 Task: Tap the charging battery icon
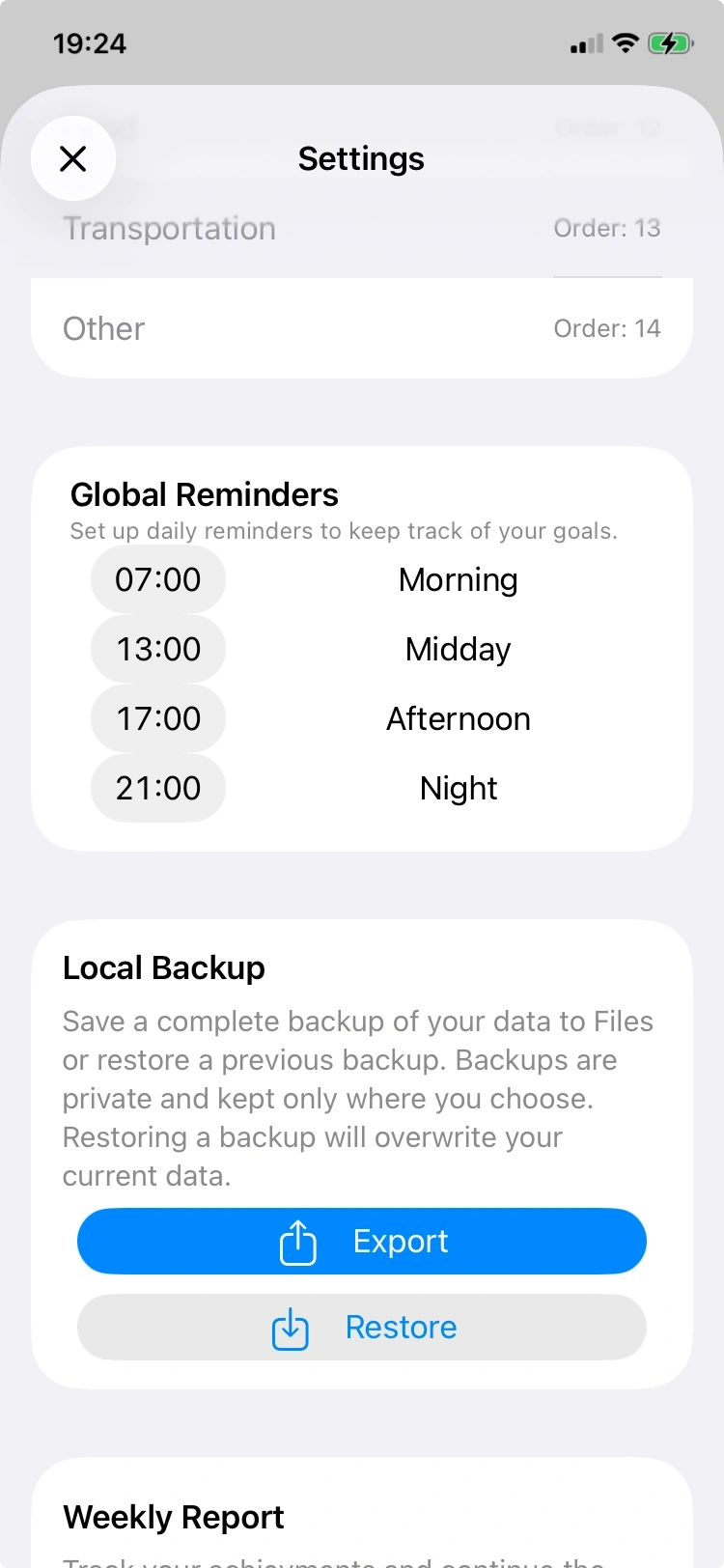(x=672, y=42)
